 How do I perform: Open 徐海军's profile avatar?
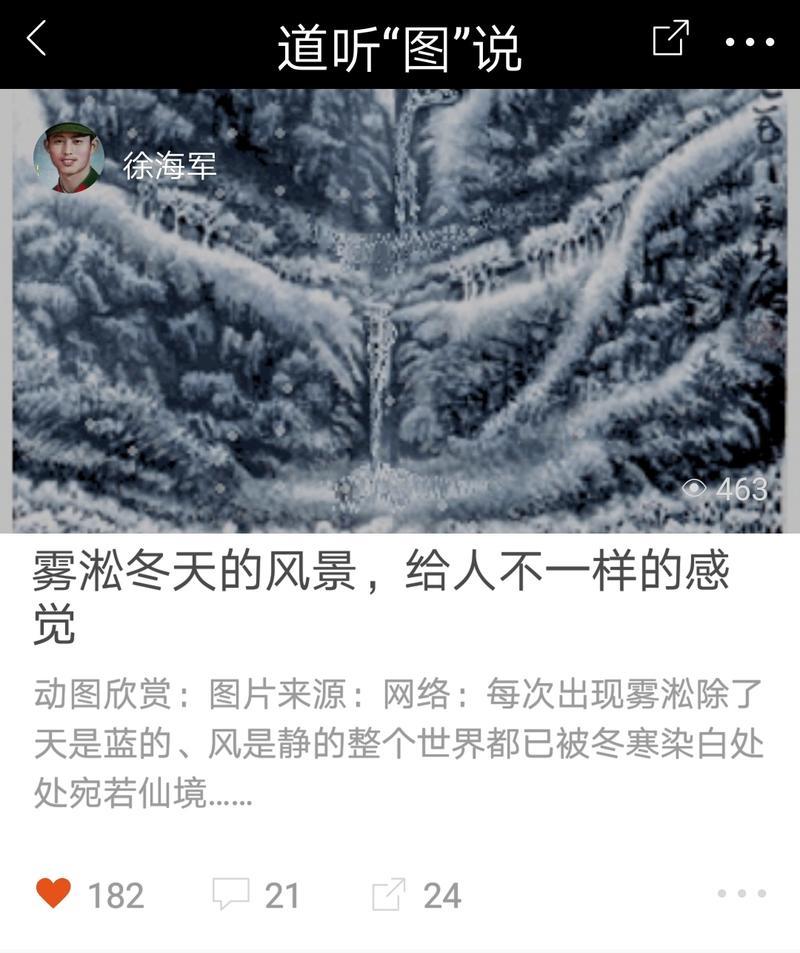(69, 158)
